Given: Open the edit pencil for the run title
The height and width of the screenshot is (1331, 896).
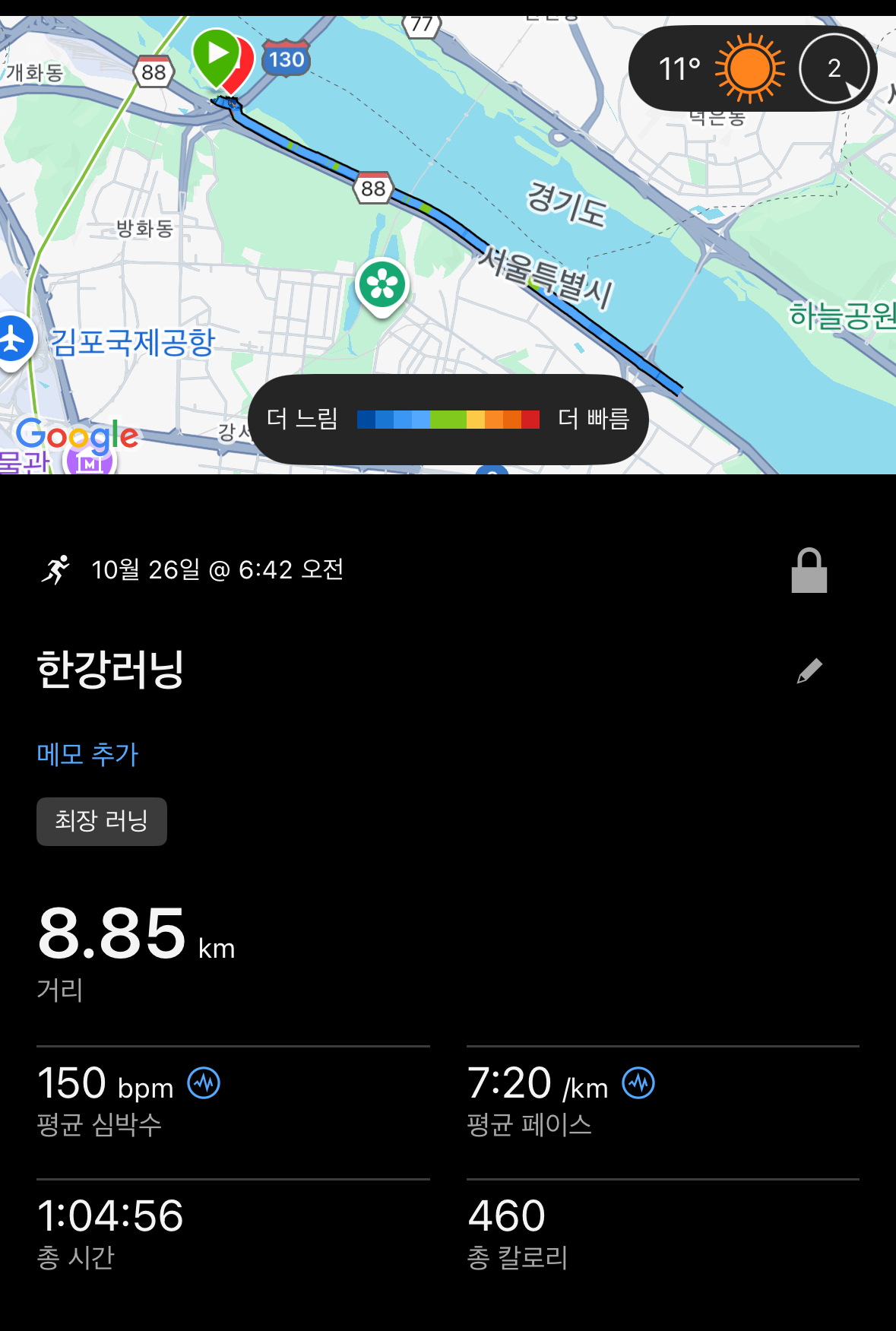Looking at the screenshot, I should [x=809, y=670].
